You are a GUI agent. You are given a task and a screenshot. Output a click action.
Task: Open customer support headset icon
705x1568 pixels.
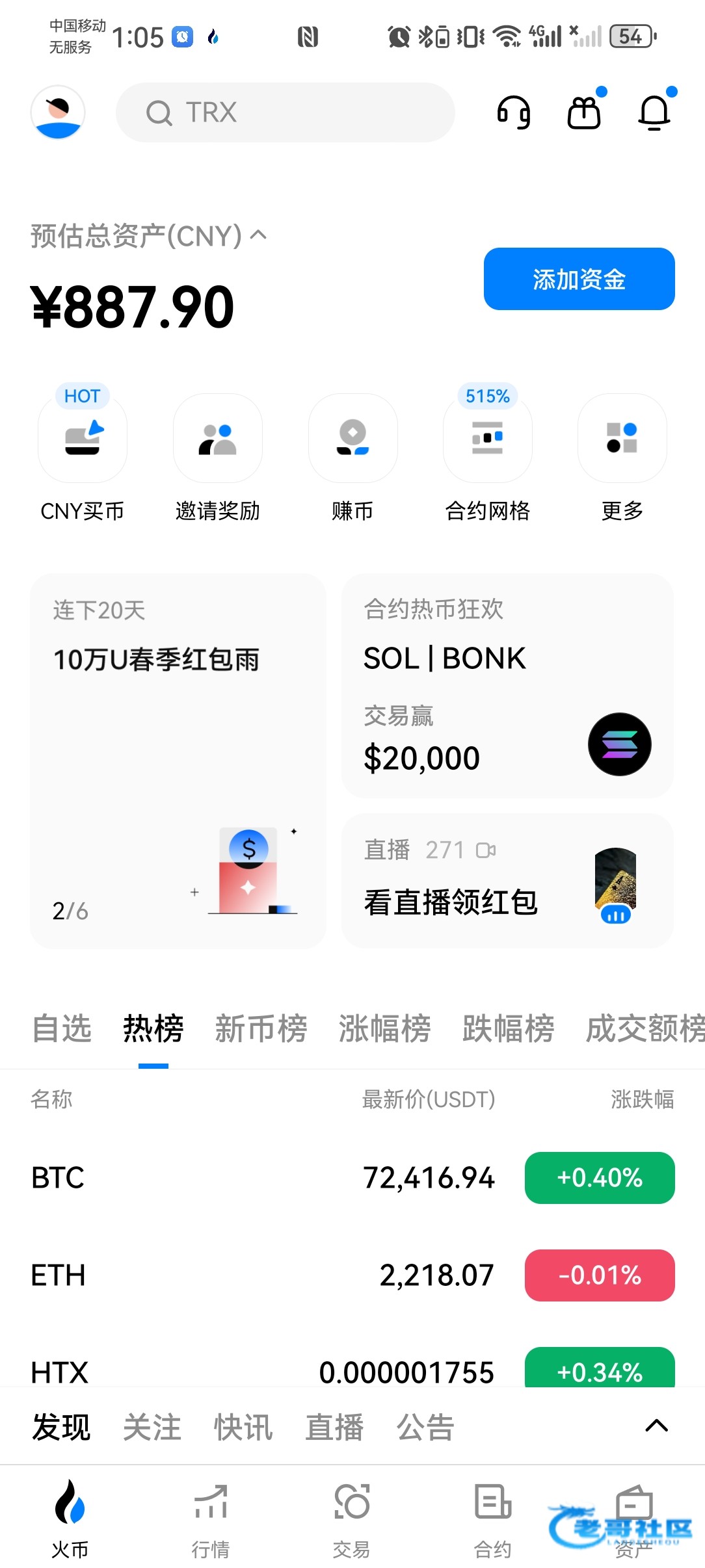(x=514, y=112)
